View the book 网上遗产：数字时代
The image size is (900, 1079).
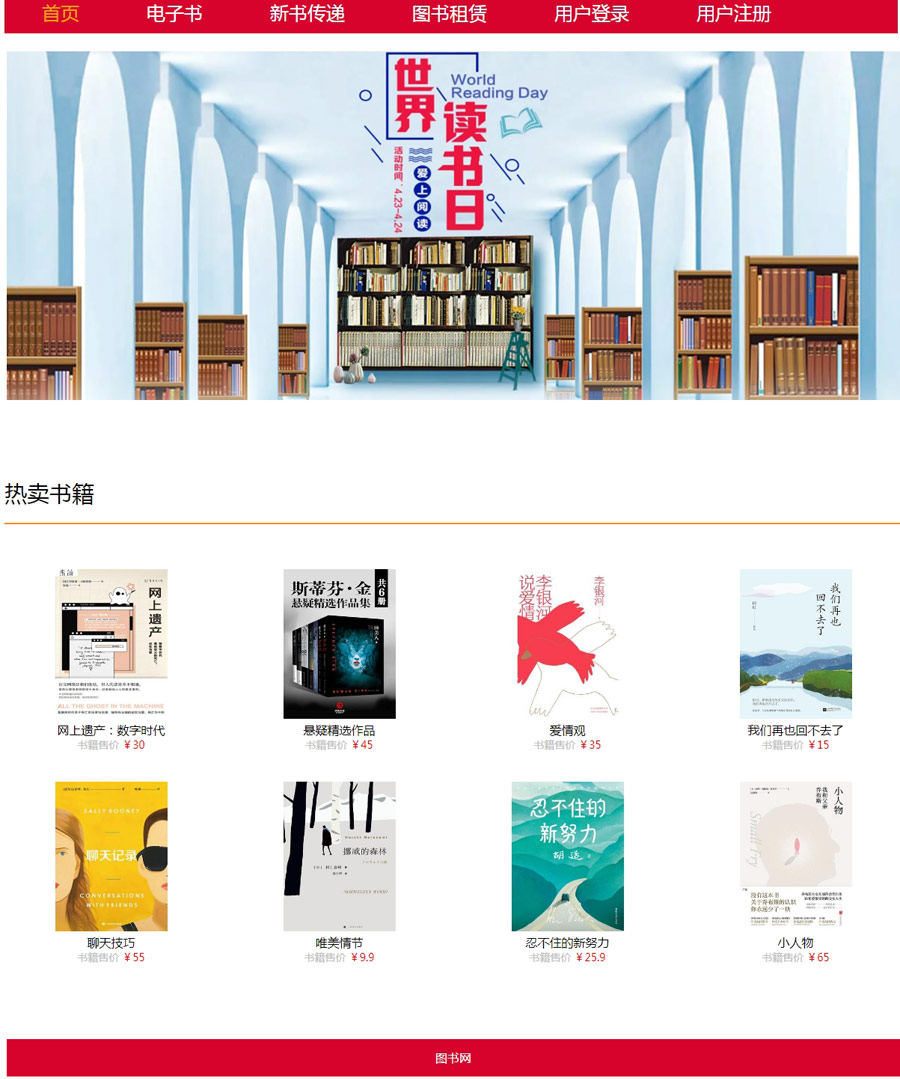click(111, 643)
